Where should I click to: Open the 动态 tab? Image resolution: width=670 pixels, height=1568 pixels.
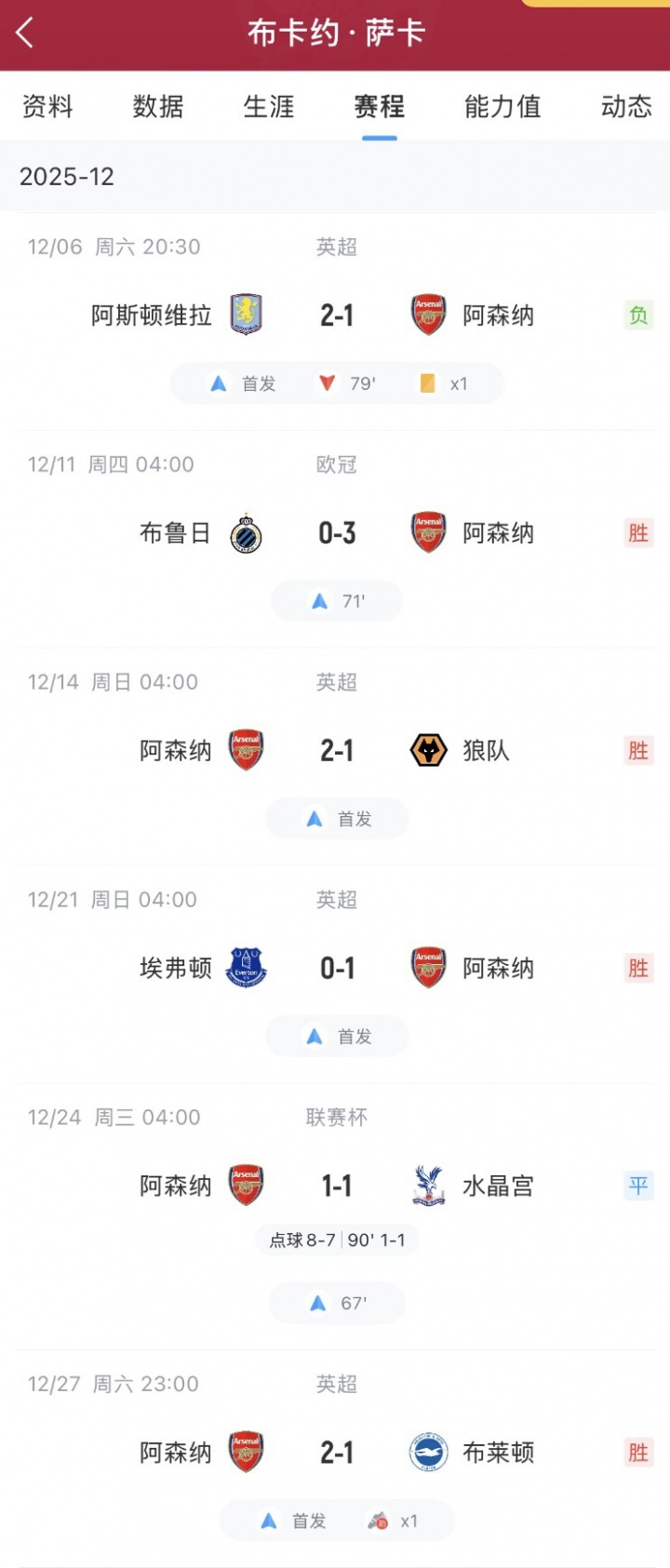[625, 107]
